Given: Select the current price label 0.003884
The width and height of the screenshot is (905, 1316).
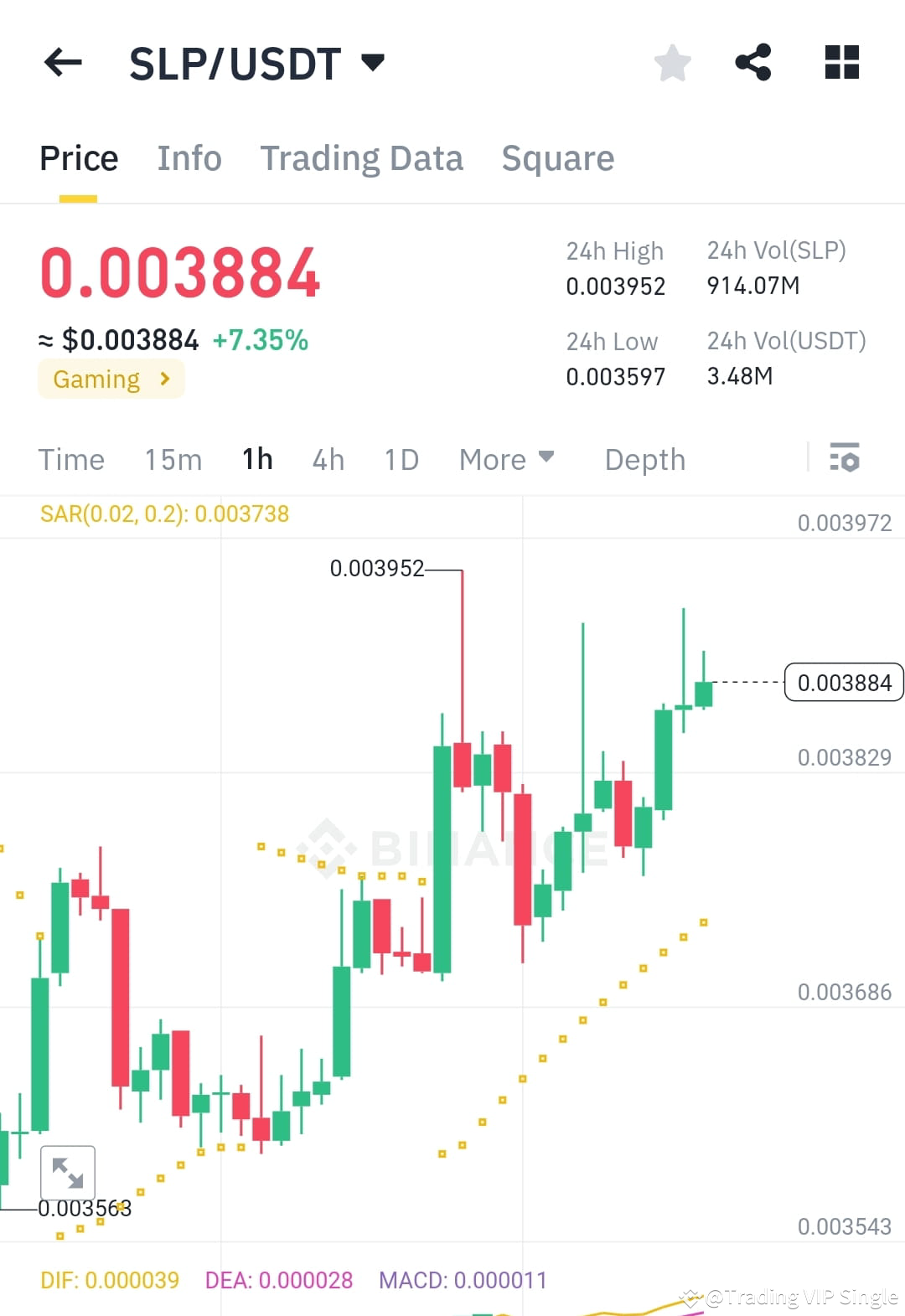Looking at the screenshot, I should (x=843, y=683).
